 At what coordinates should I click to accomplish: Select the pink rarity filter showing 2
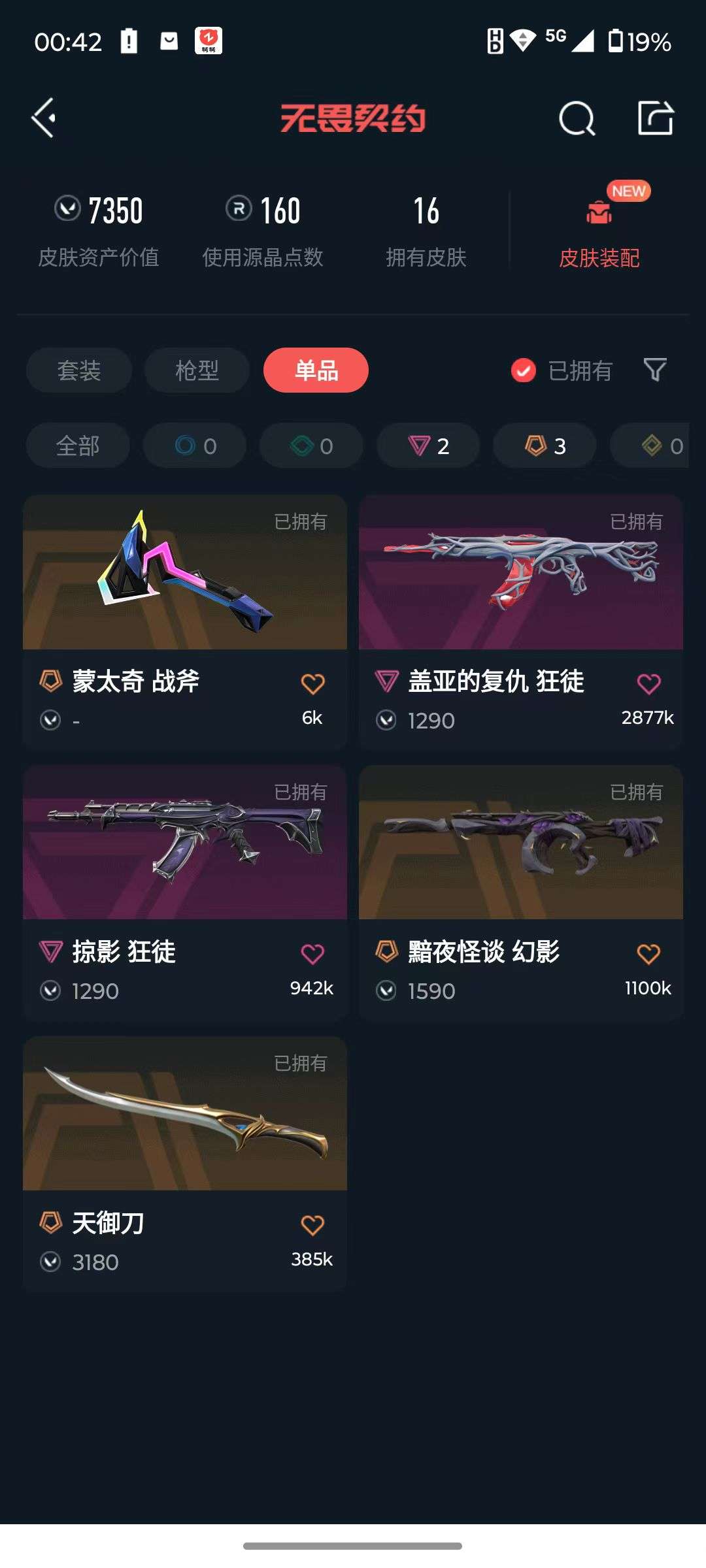(427, 445)
